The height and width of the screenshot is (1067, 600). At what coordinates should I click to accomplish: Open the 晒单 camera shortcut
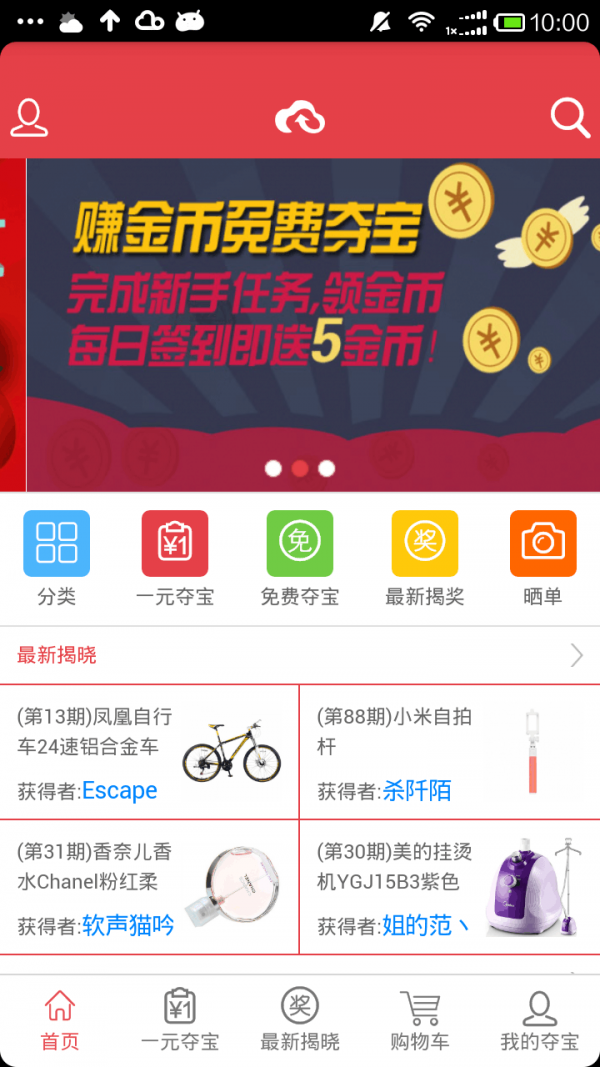[543, 558]
